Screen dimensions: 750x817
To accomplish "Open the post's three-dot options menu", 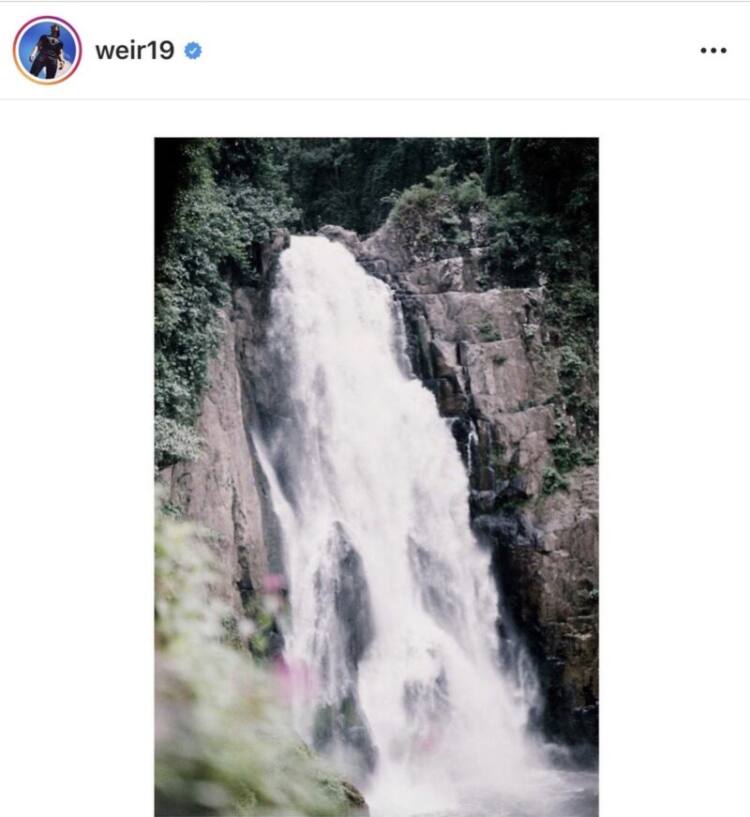I will (713, 50).
